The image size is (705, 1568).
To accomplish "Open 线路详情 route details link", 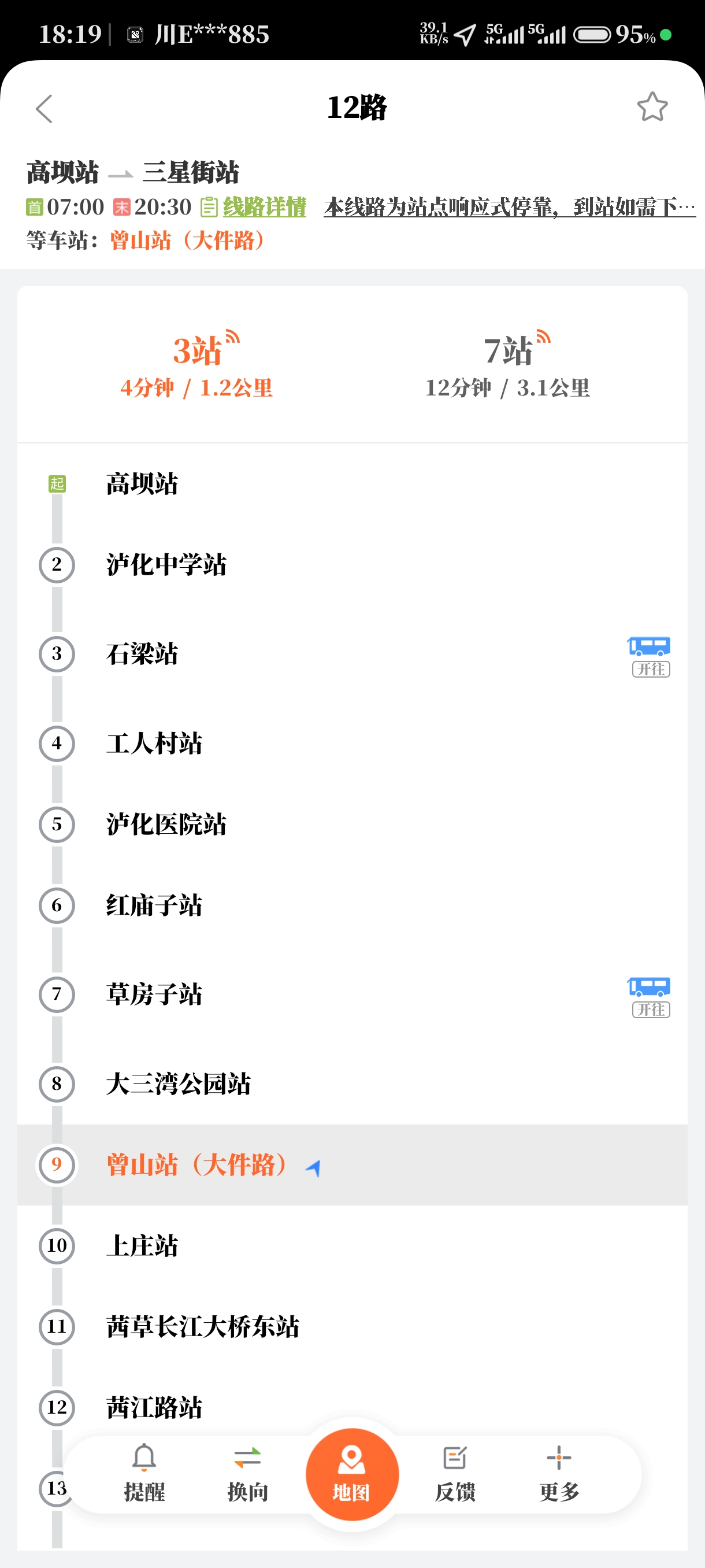I will pyautogui.click(x=254, y=207).
